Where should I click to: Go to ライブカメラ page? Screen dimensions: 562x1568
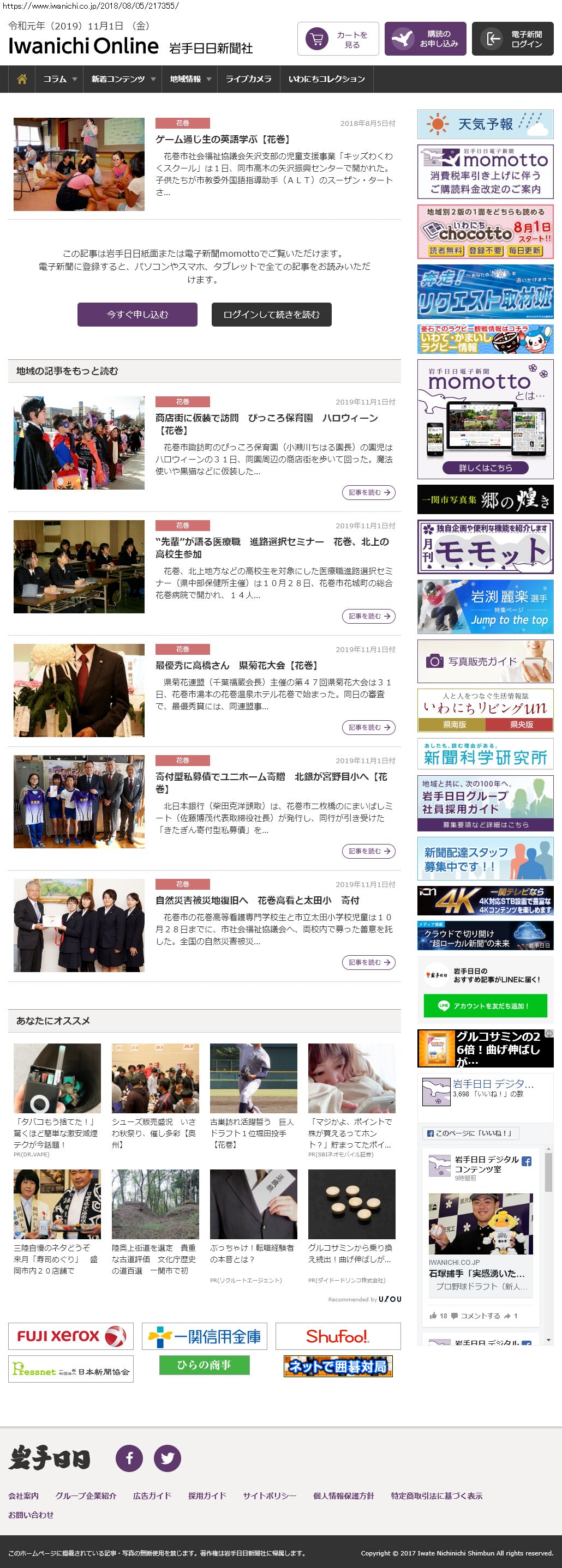pos(248,79)
